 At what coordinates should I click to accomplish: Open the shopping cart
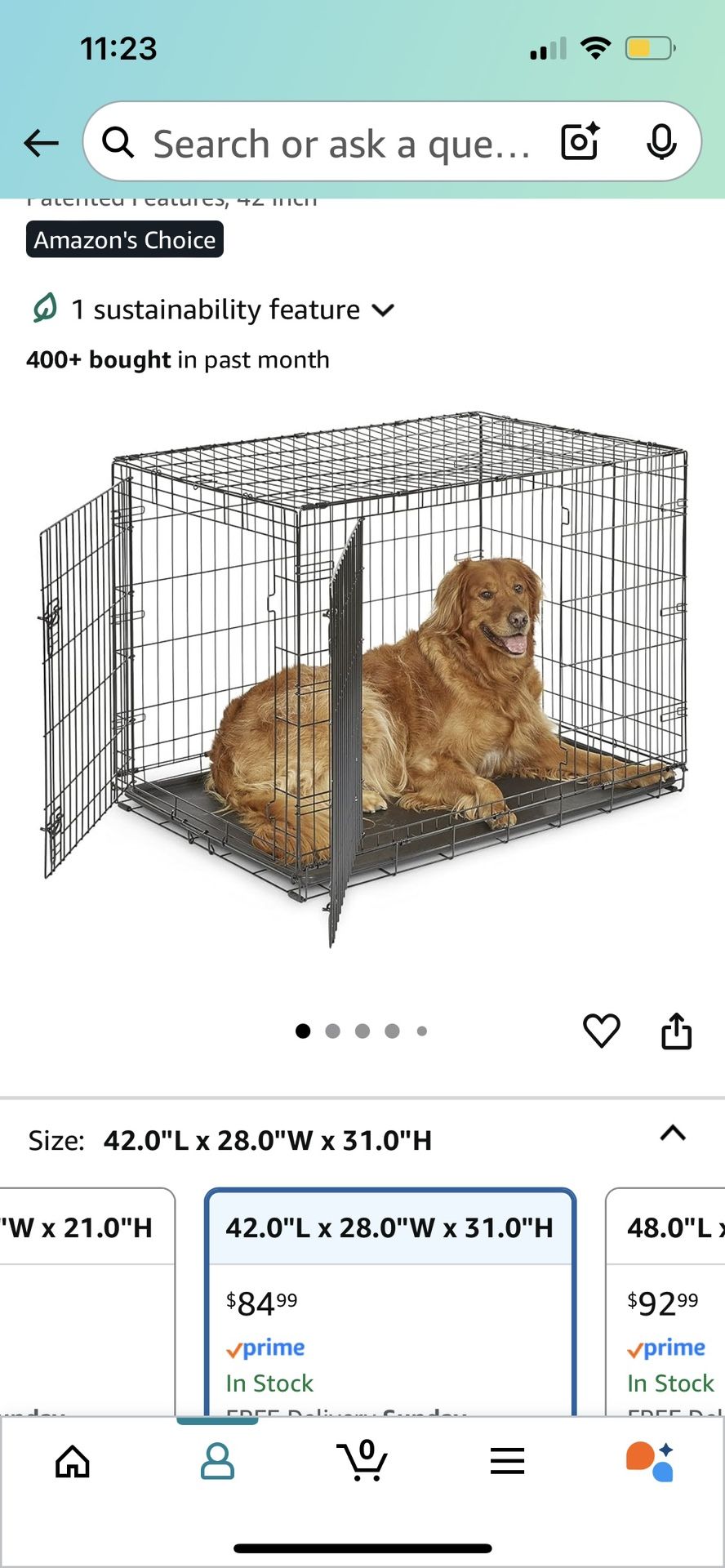click(x=362, y=1461)
